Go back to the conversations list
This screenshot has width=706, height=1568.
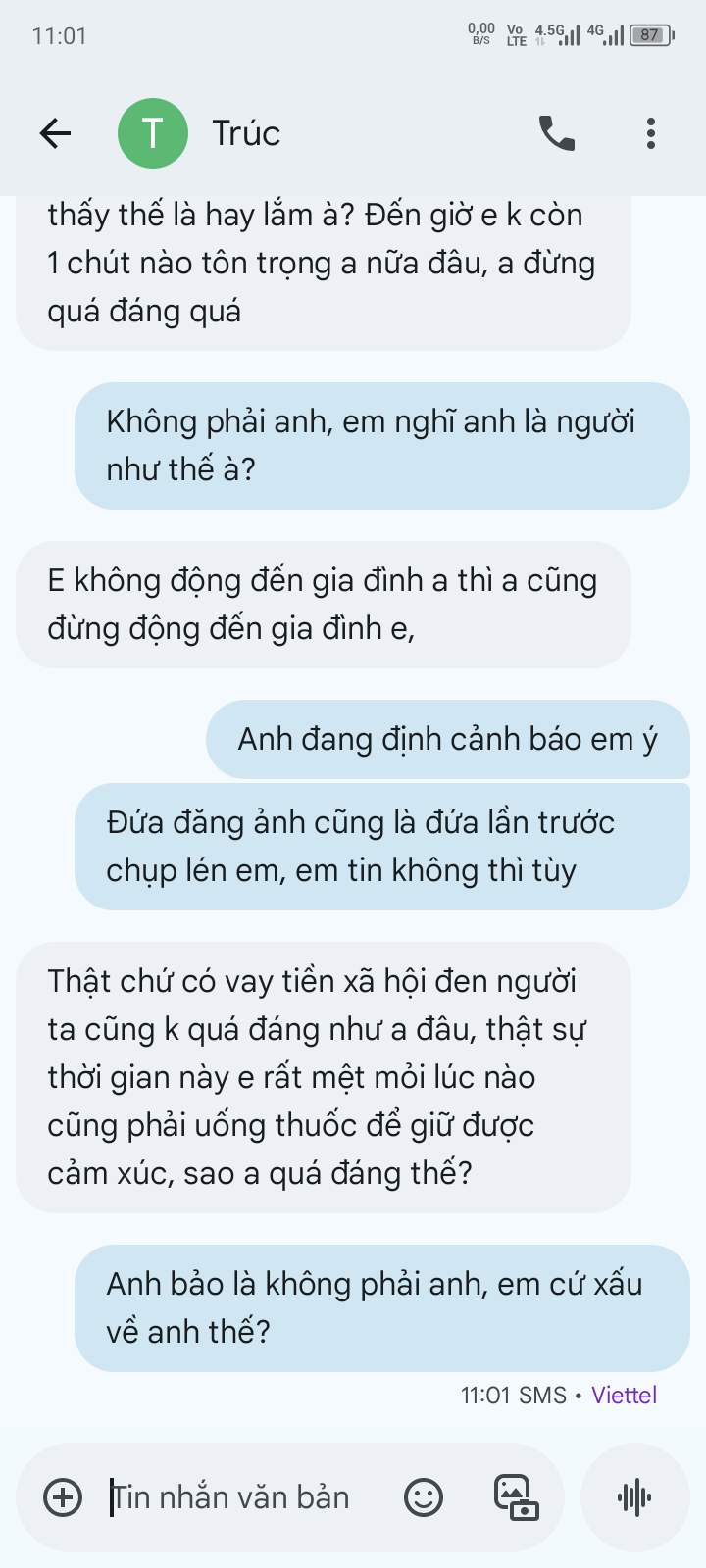click(56, 133)
